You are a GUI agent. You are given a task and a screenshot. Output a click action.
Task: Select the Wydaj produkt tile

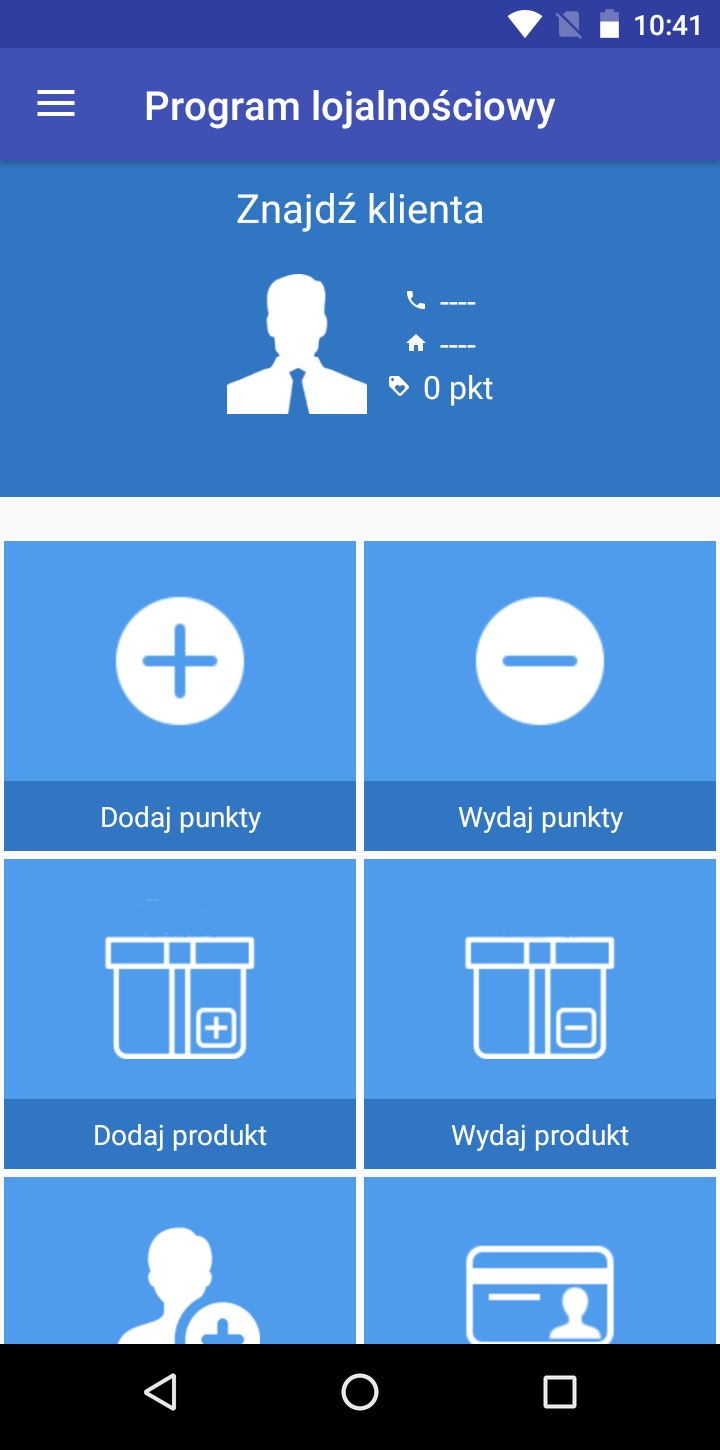pos(539,1135)
